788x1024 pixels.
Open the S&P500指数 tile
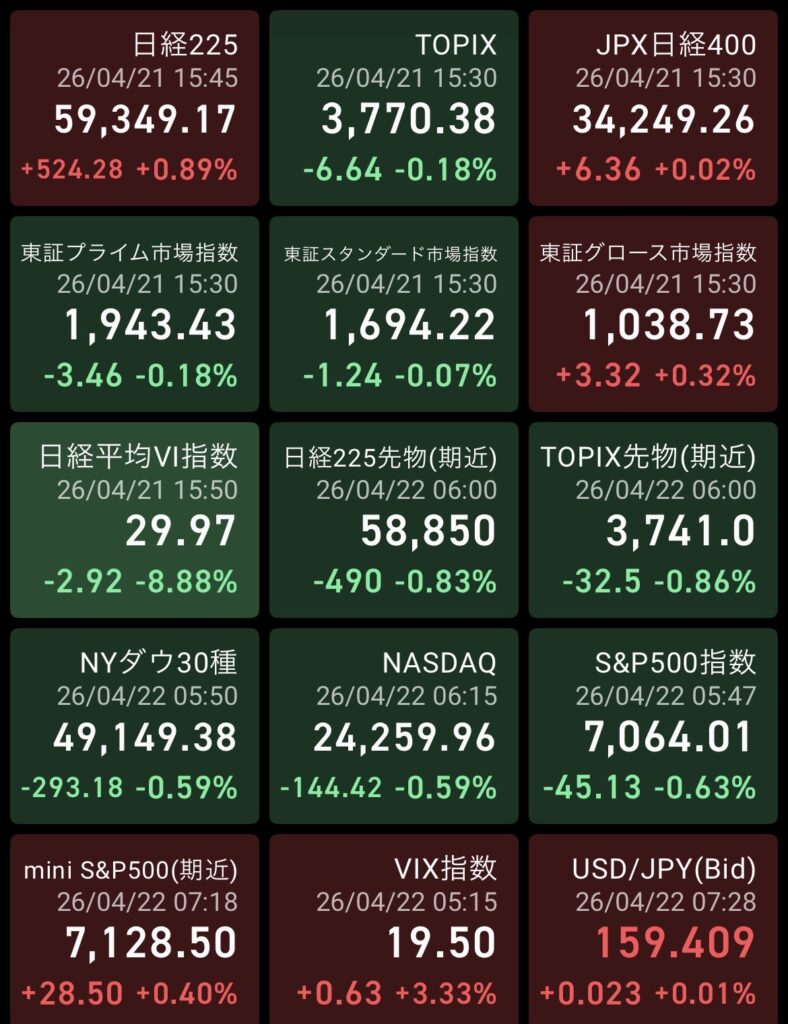pos(653,726)
